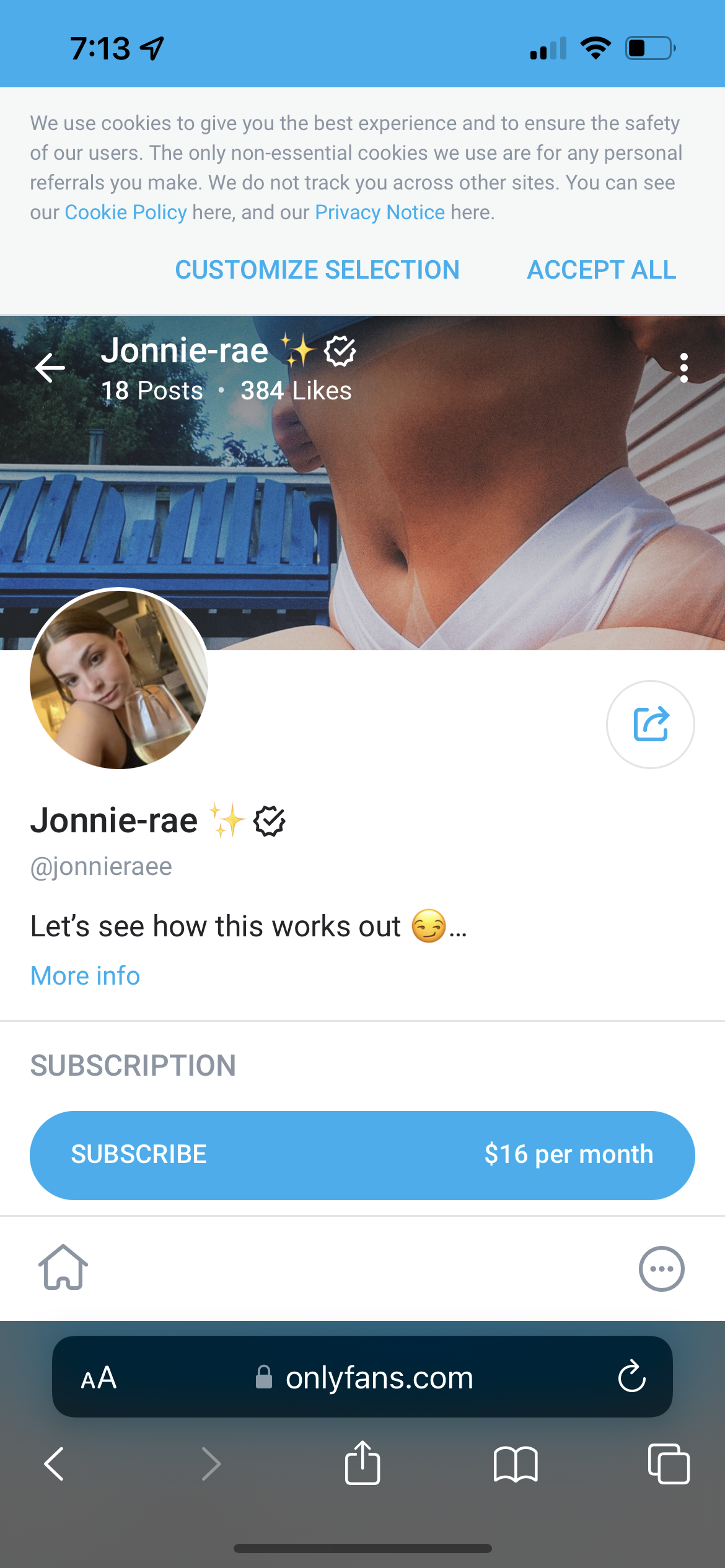
Task: Open the Privacy Notice link
Action: [x=380, y=212]
